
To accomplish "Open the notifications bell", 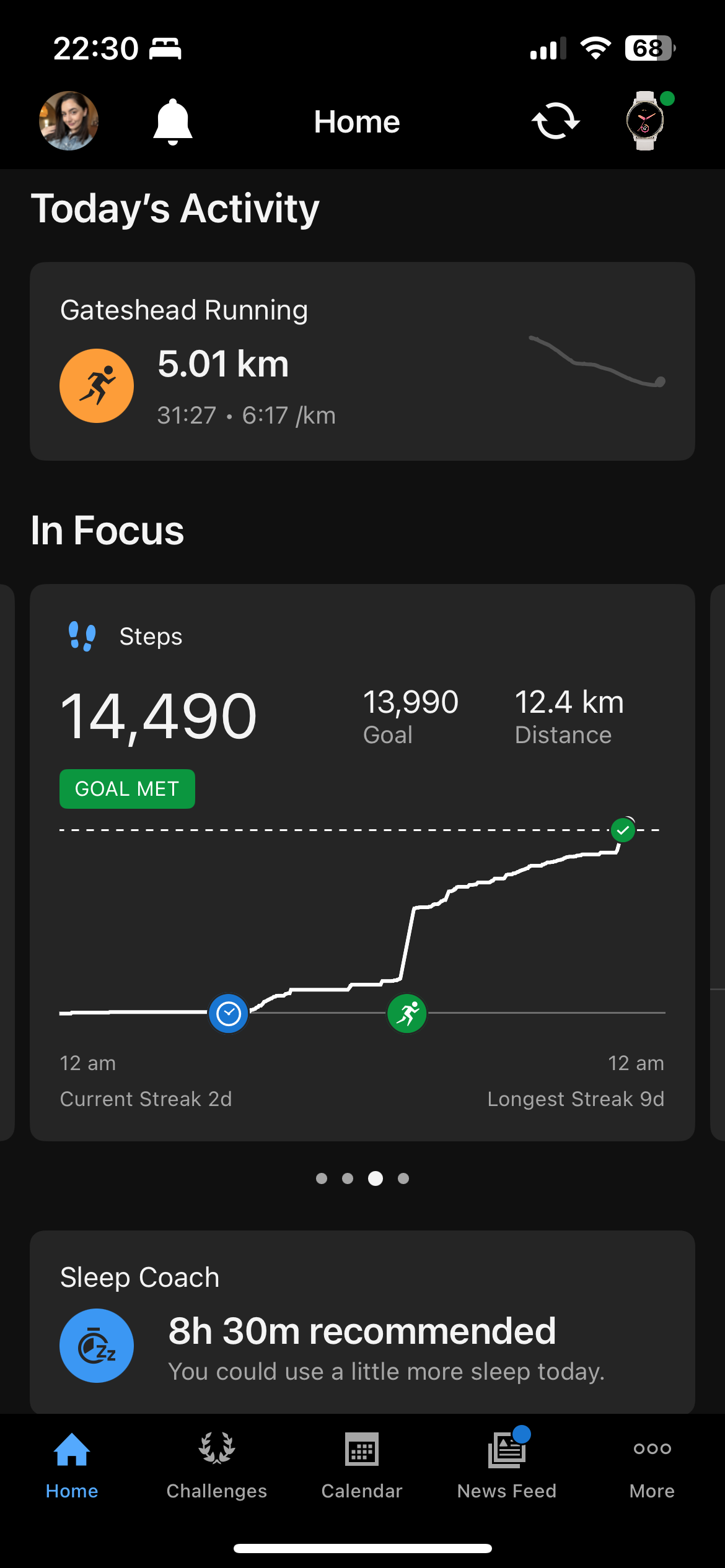I will [173, 121].
